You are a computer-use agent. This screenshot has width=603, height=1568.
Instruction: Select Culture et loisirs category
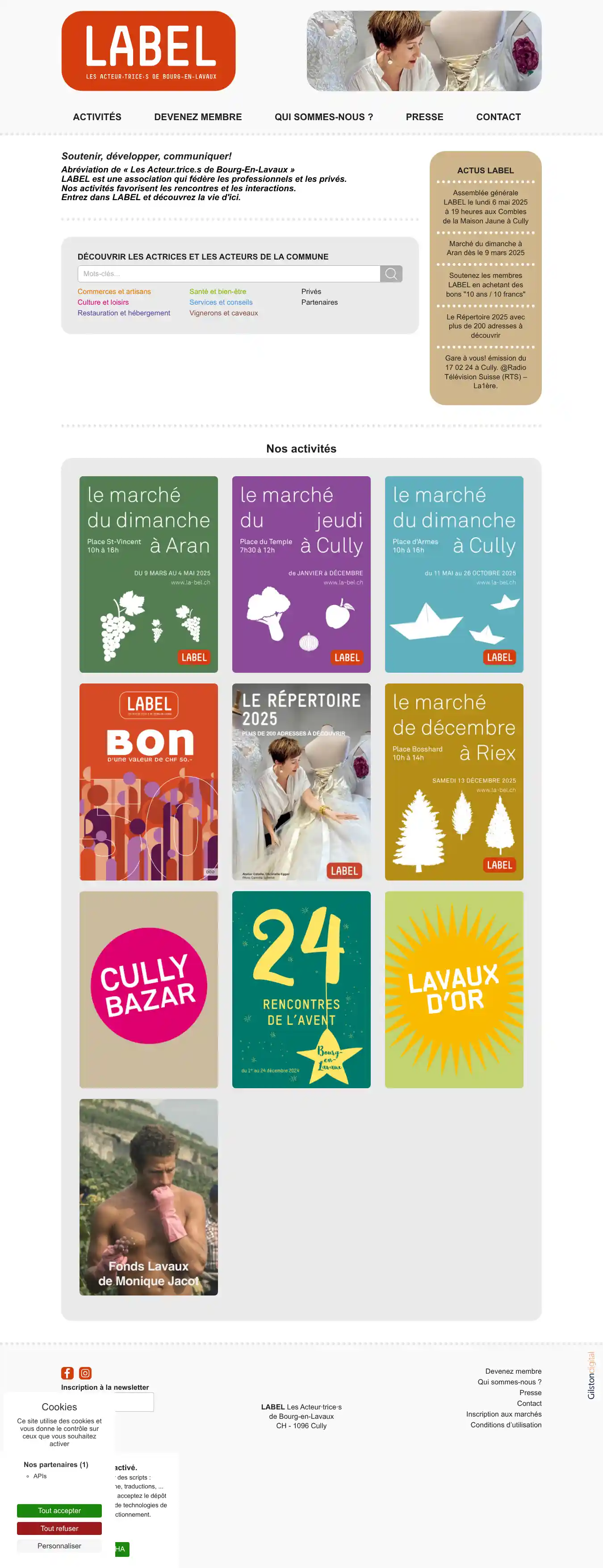pos(103,302)
